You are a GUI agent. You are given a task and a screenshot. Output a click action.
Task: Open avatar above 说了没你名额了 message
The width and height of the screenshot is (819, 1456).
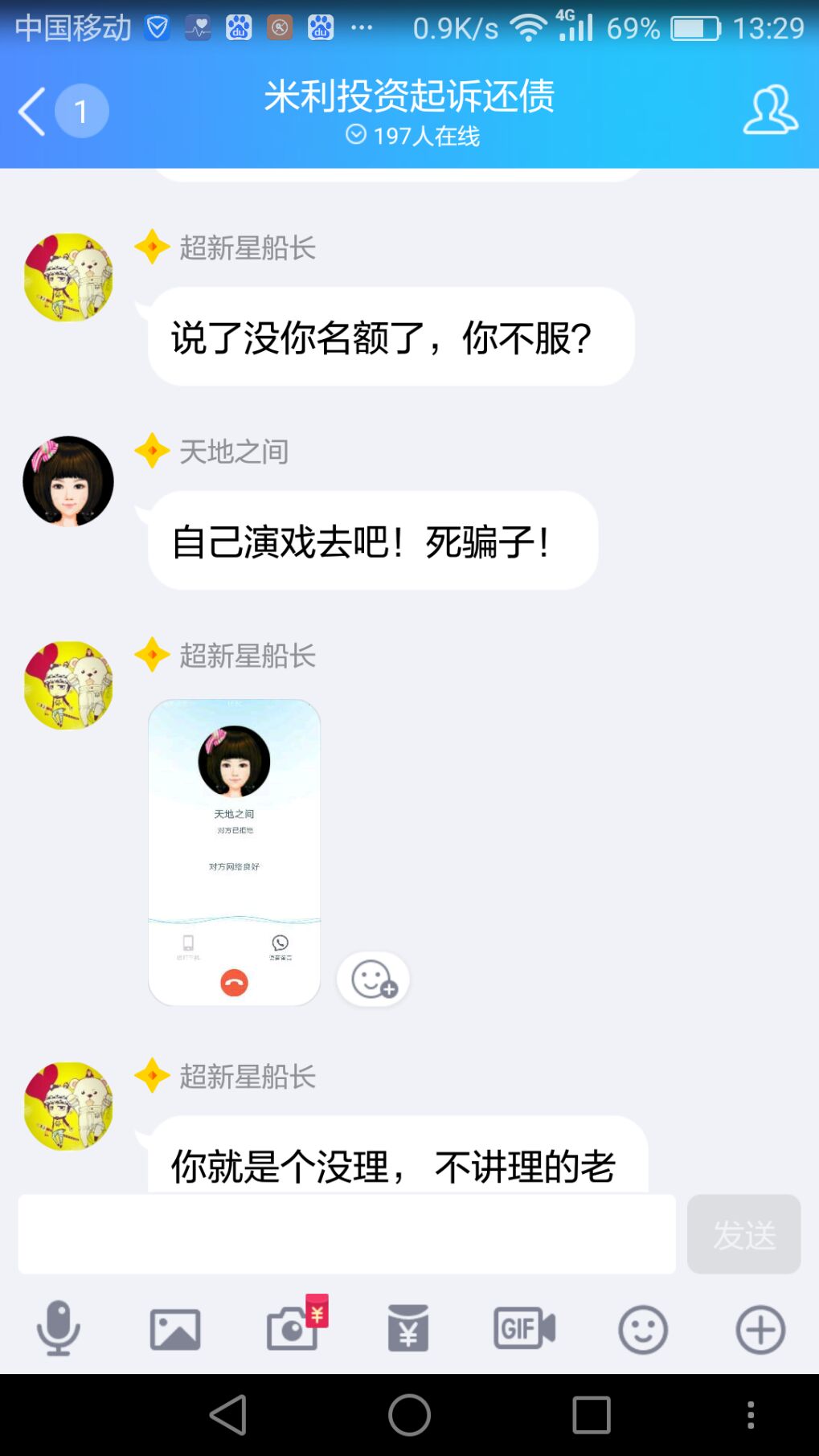click(x=68, y=278)
